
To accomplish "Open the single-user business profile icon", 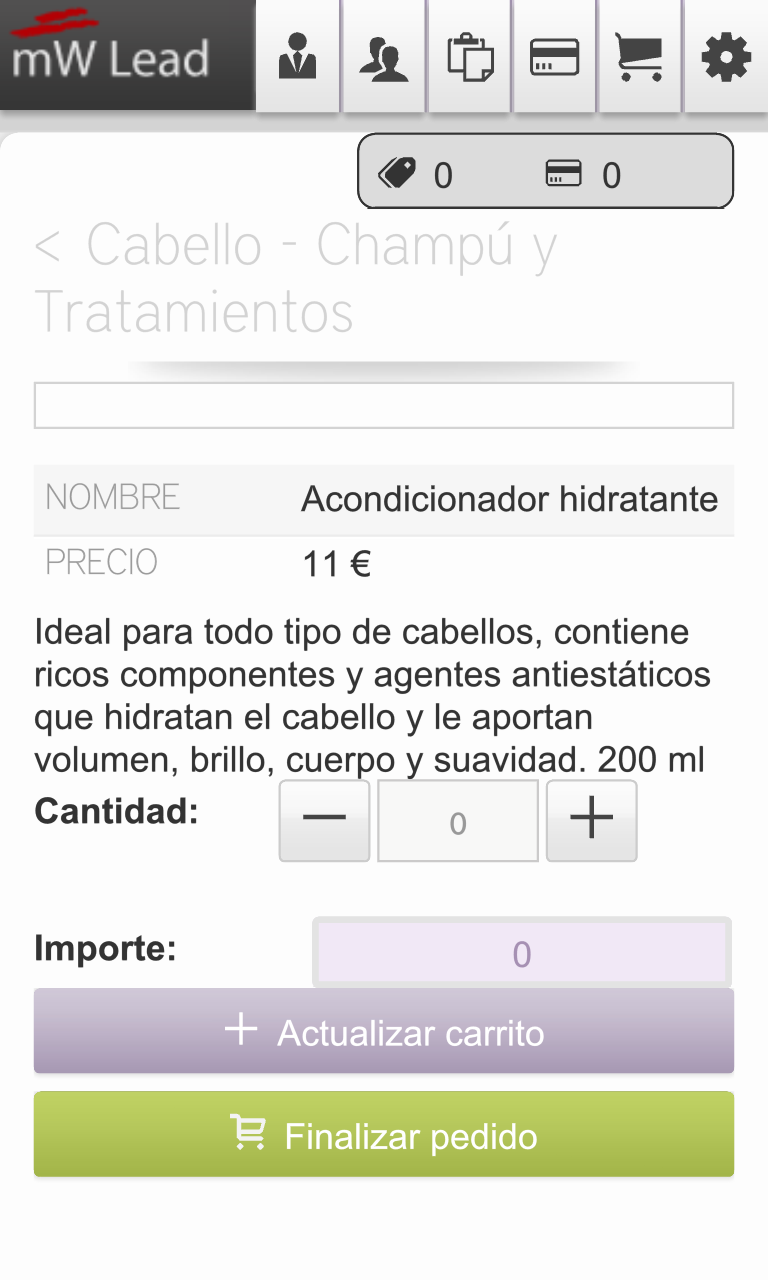I will pos(298,56).
